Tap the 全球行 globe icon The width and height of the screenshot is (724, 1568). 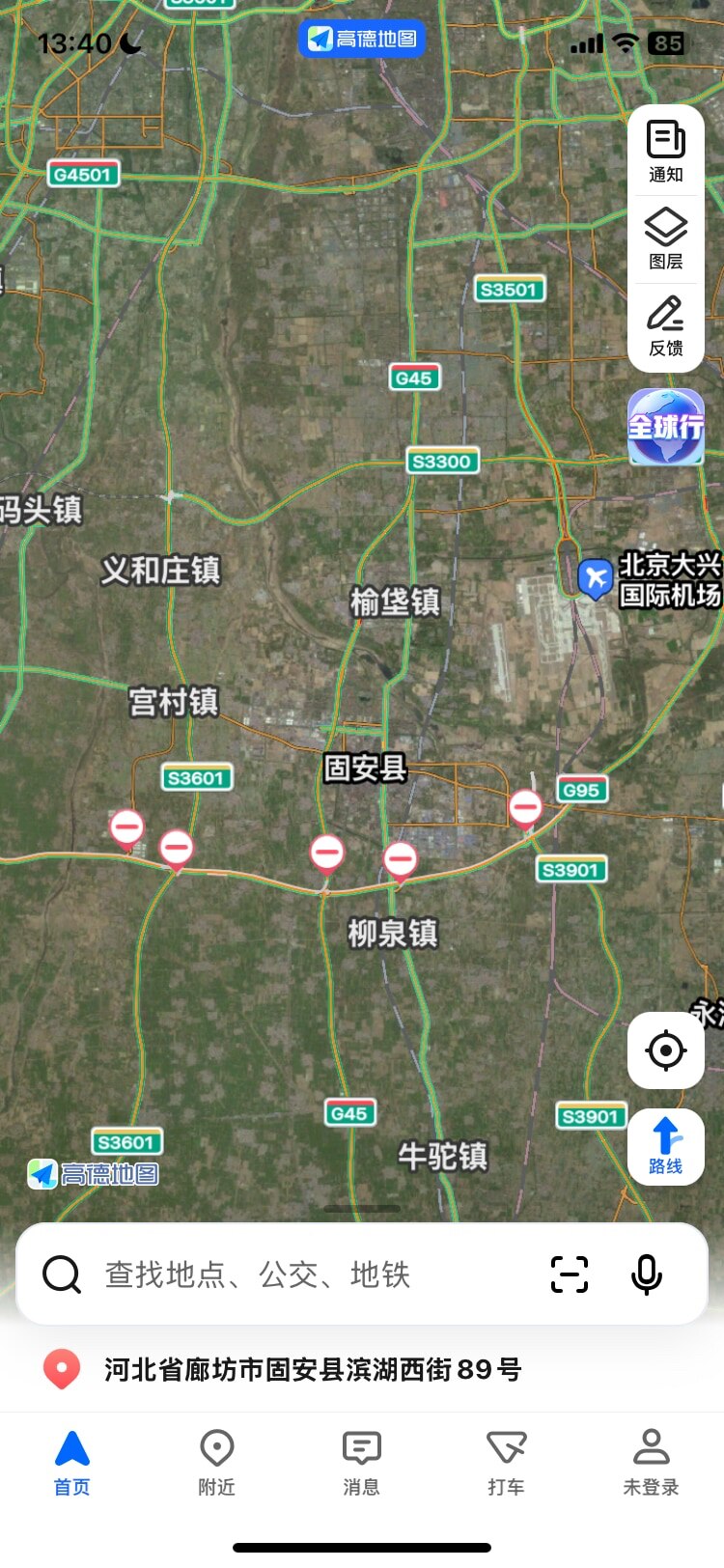665,425
